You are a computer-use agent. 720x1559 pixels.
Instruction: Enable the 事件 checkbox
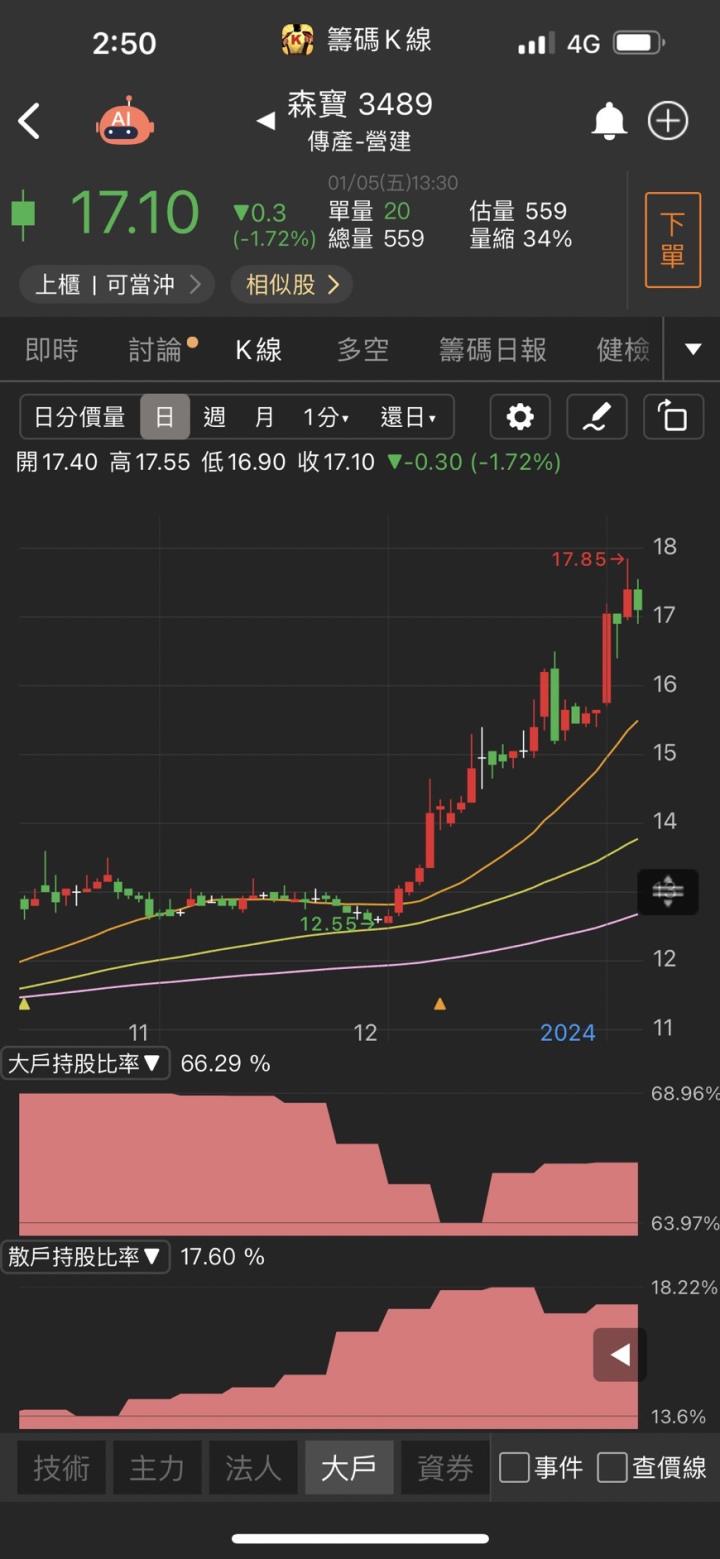click(515, 1468)
